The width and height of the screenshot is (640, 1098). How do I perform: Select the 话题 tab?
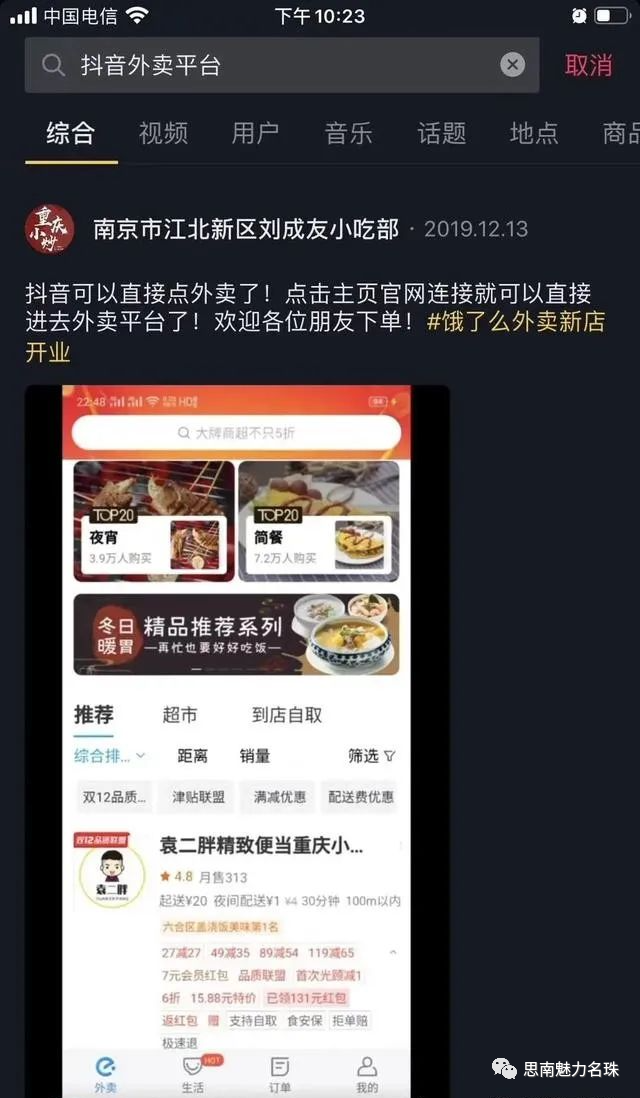pos(441,133)
